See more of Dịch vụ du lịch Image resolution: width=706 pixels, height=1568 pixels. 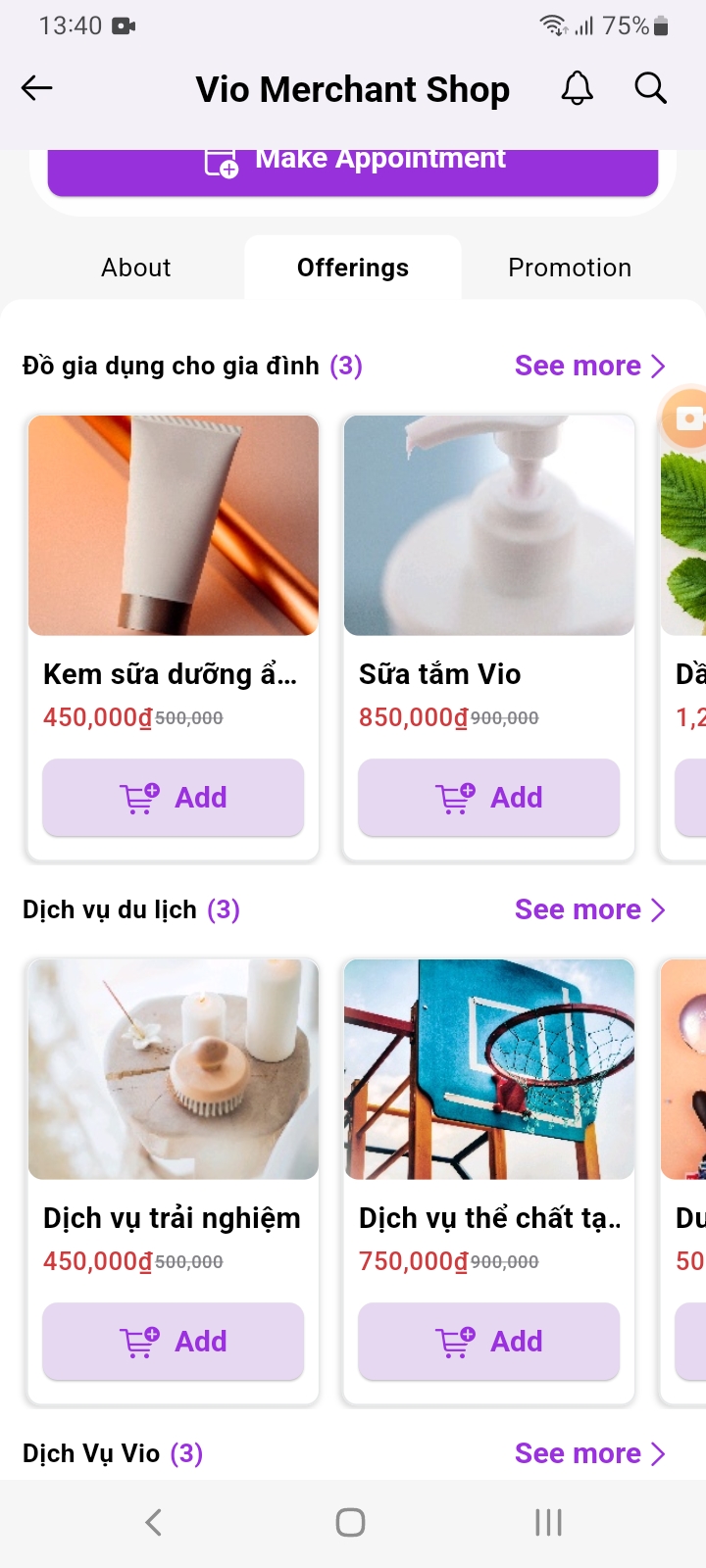(588, 909)
